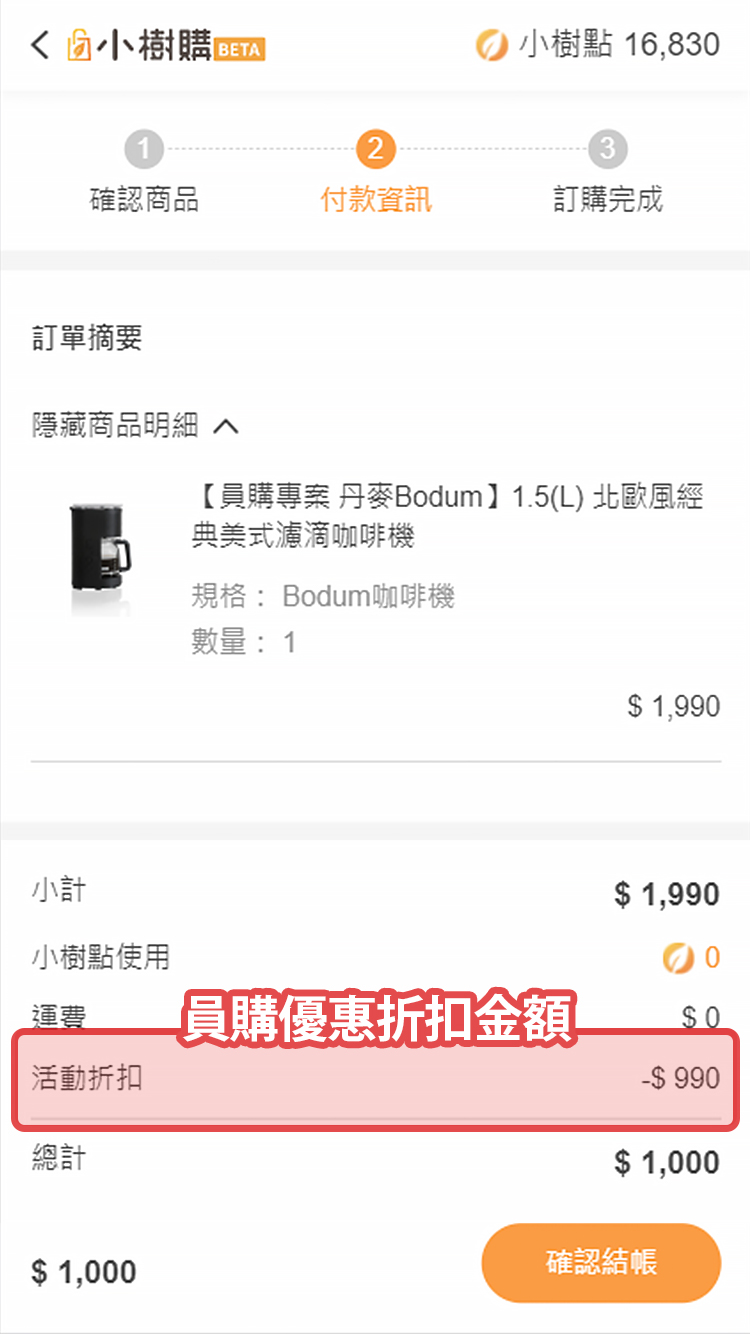
Task: Open the 小樹點 points balance
Action: (598, 45)
